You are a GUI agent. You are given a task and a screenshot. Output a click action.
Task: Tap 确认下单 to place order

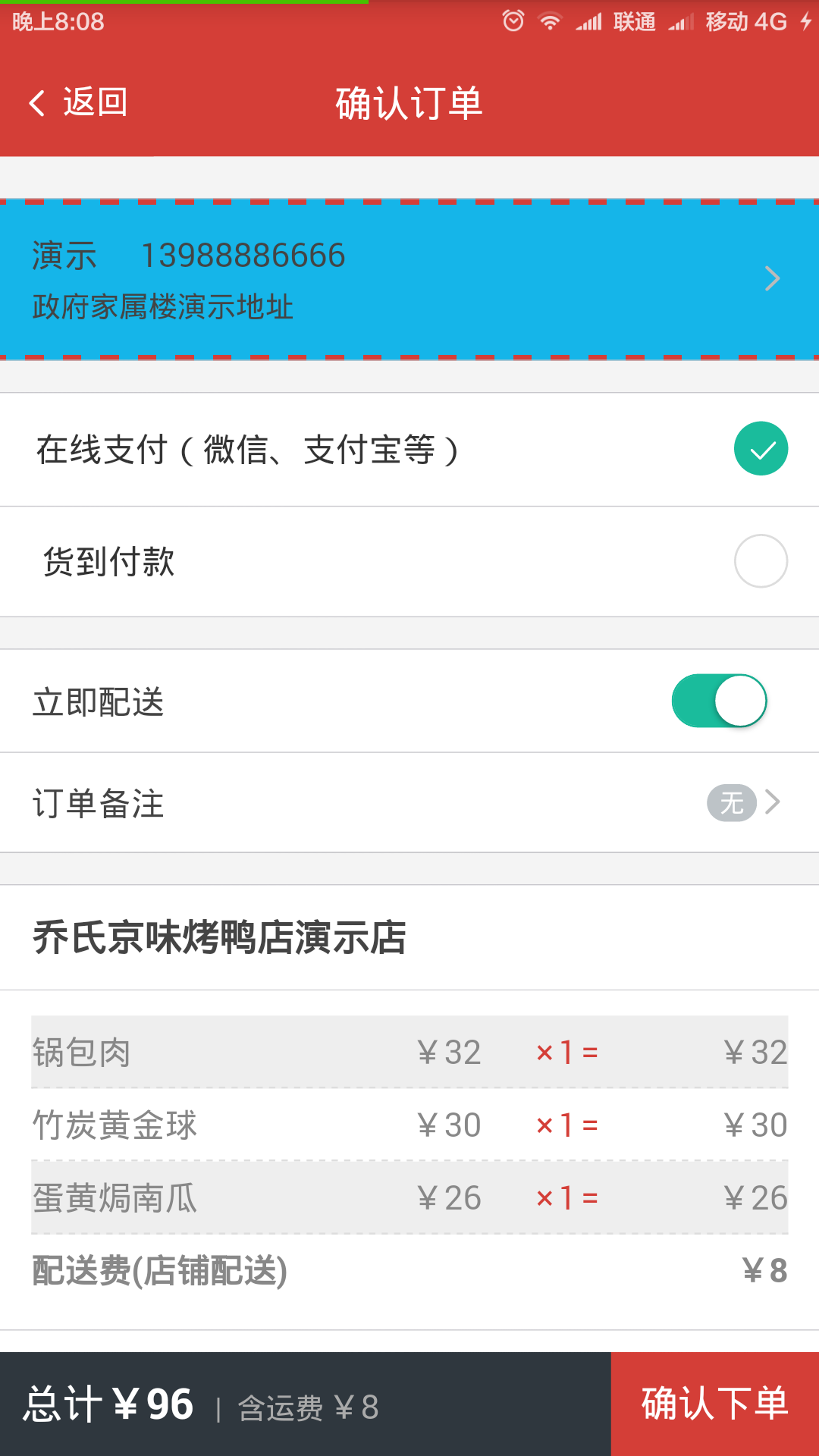point(714,1404)
